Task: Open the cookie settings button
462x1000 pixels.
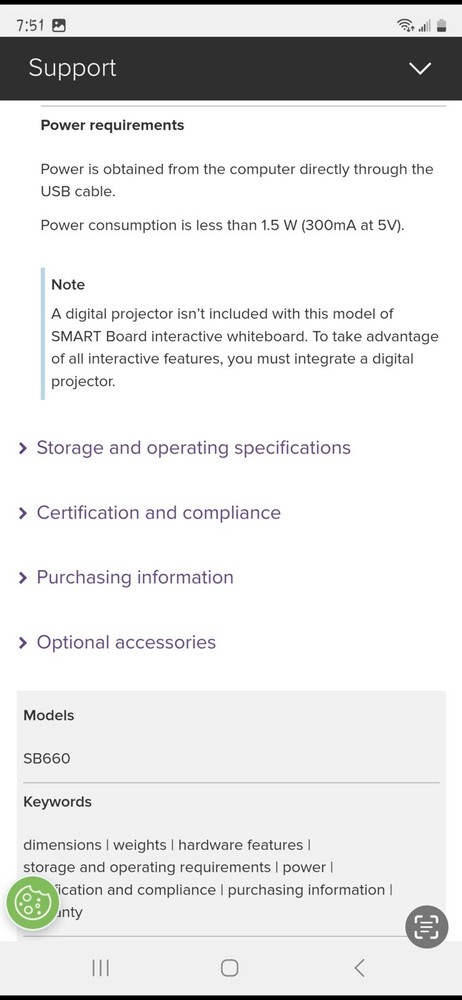Action: 33,902
